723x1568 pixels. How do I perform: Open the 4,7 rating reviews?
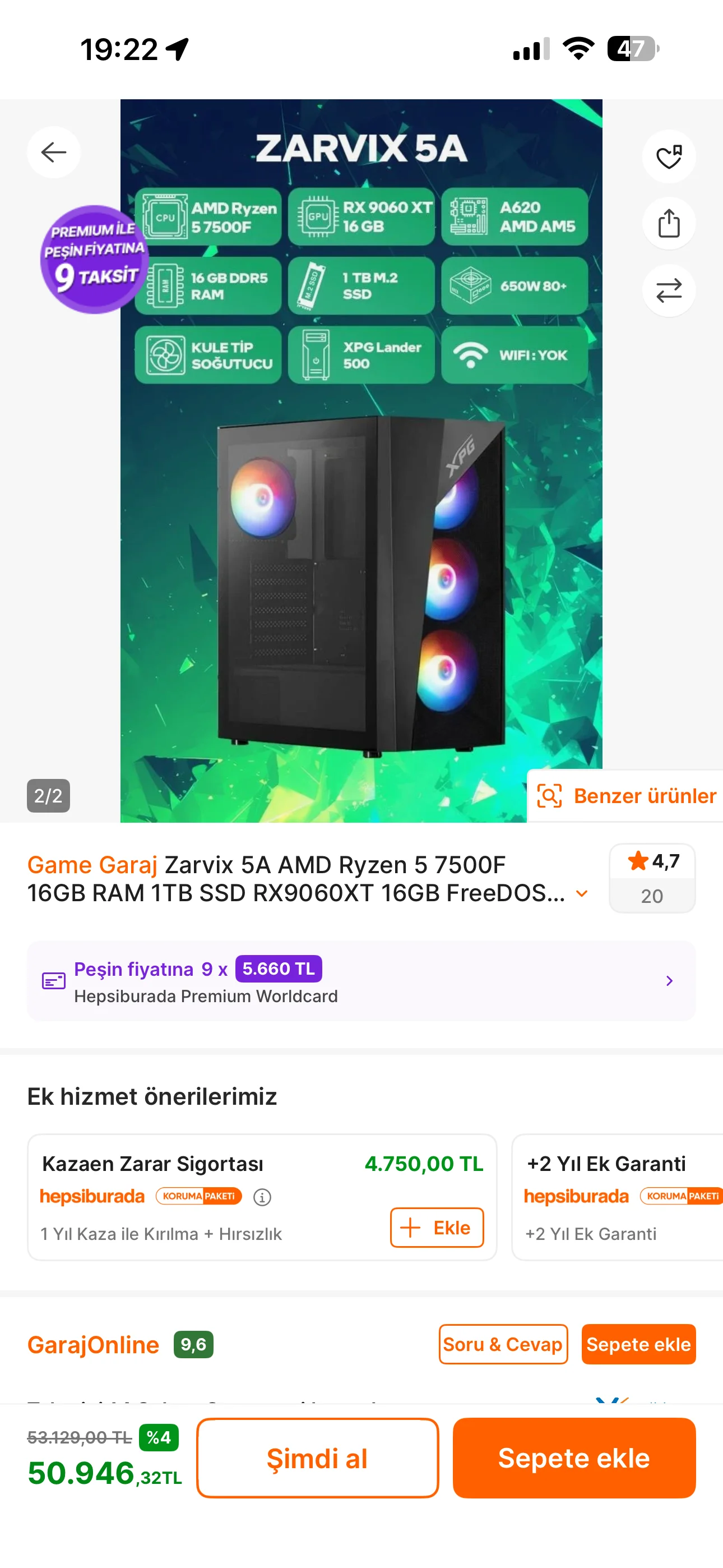(651, 878)
